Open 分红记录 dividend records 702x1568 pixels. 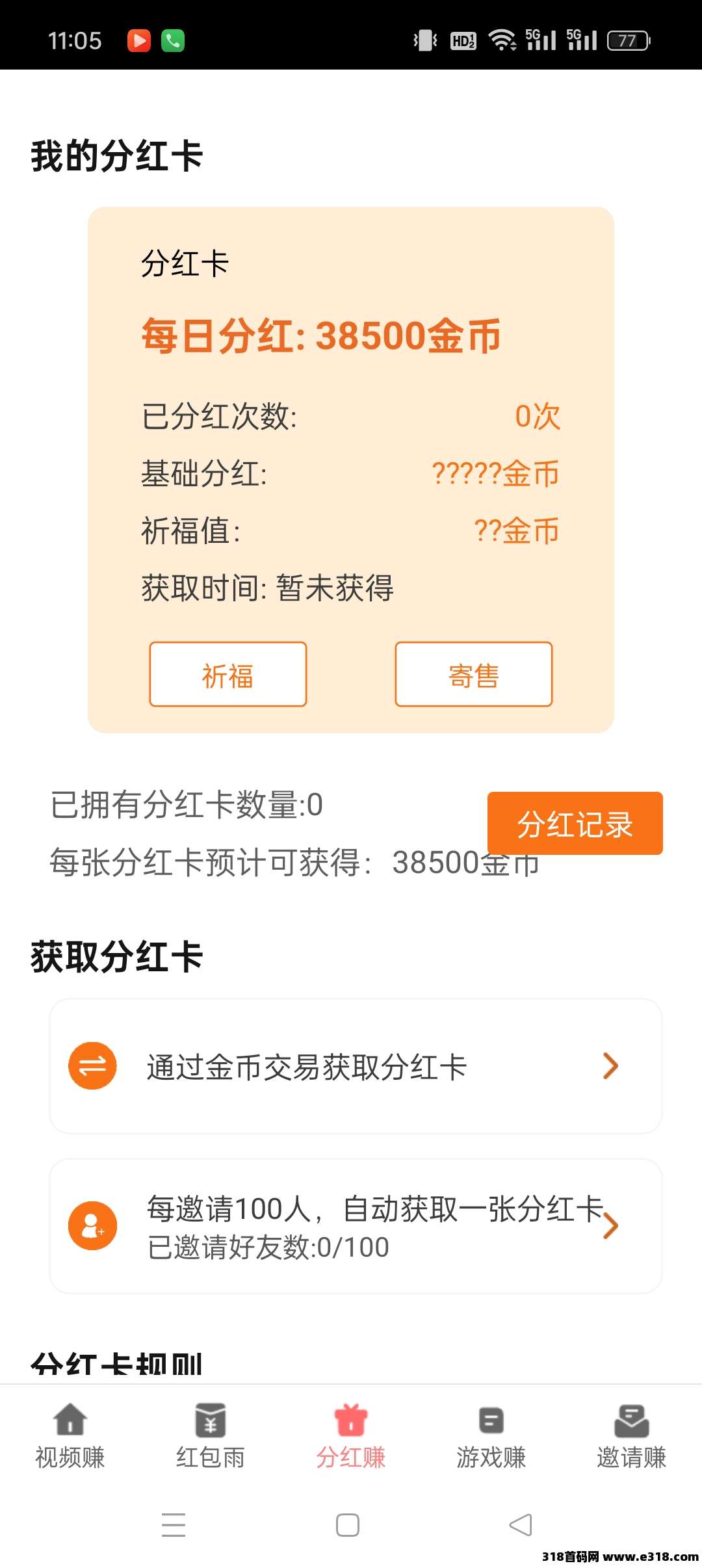tap(575, 823)
